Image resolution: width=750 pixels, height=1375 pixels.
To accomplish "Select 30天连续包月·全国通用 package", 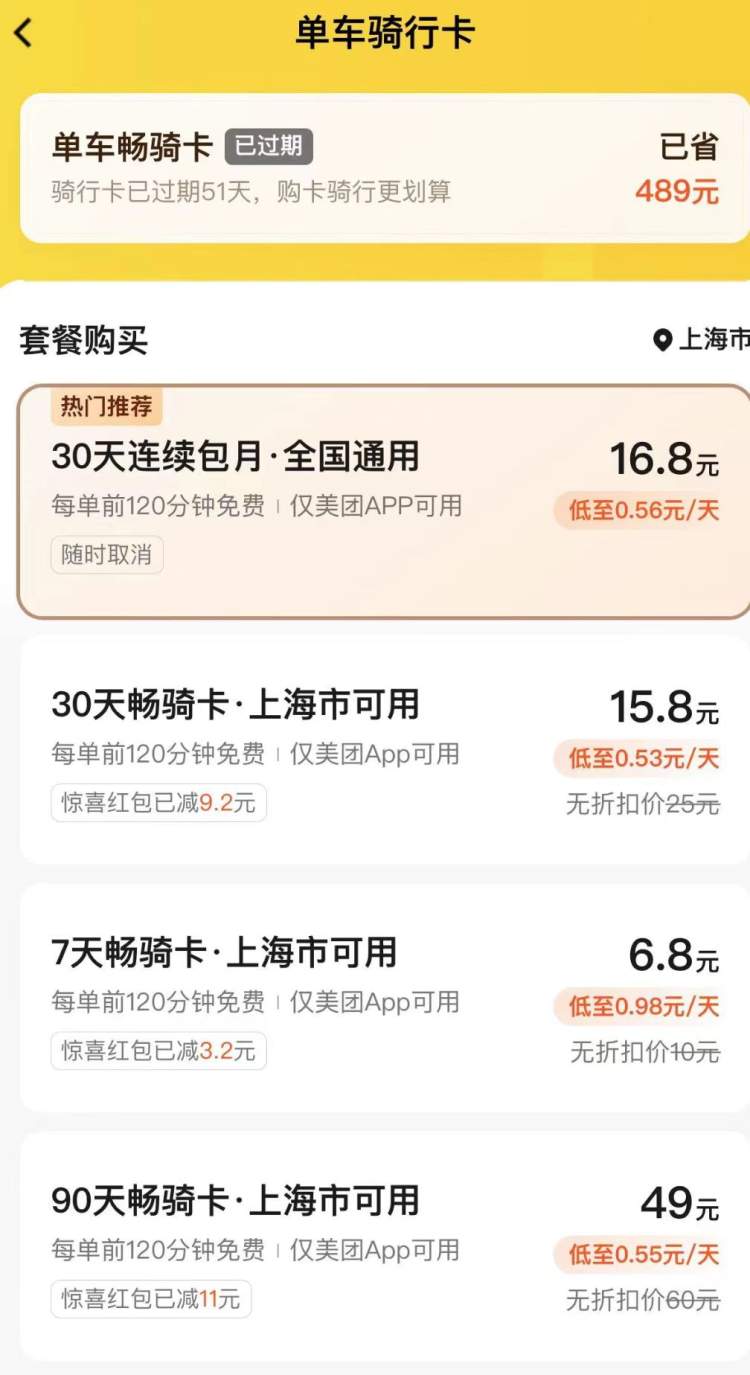I will [x=384, y=502].
